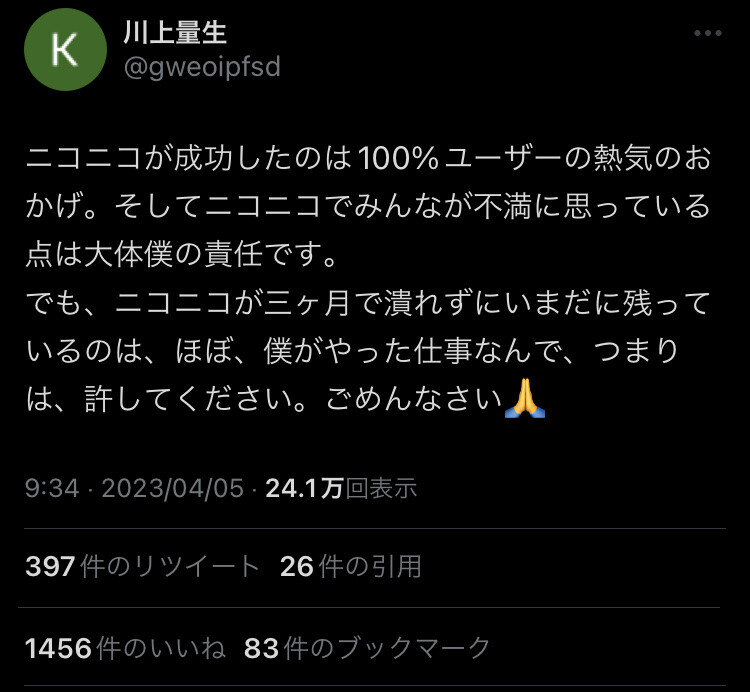
Task: Open the tweet's three-dot overflow menu
Action: (x=707, y=33)
